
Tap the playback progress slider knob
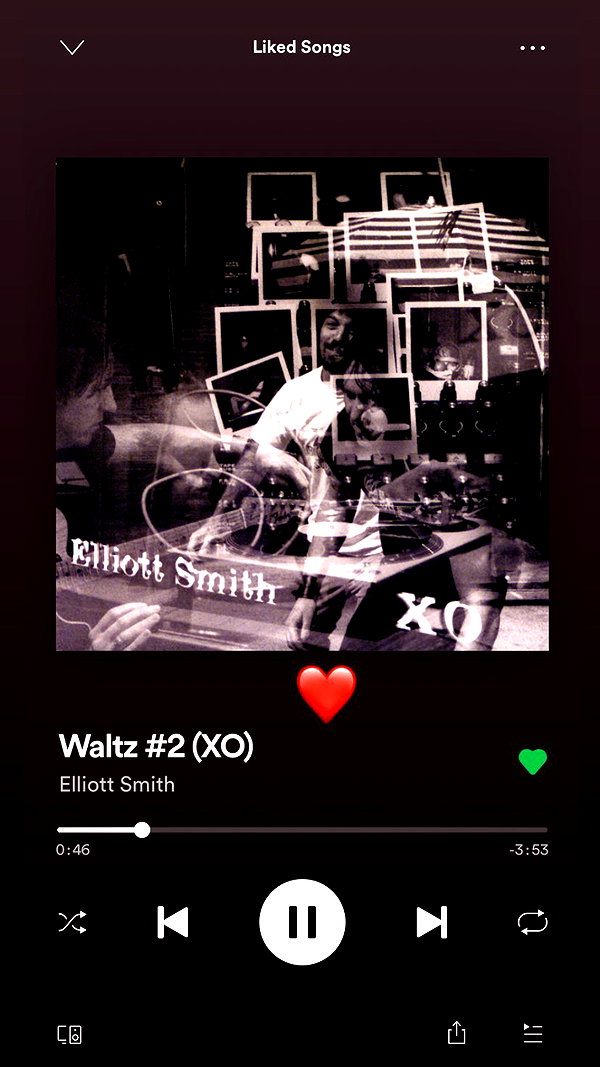tap(141, 830)
